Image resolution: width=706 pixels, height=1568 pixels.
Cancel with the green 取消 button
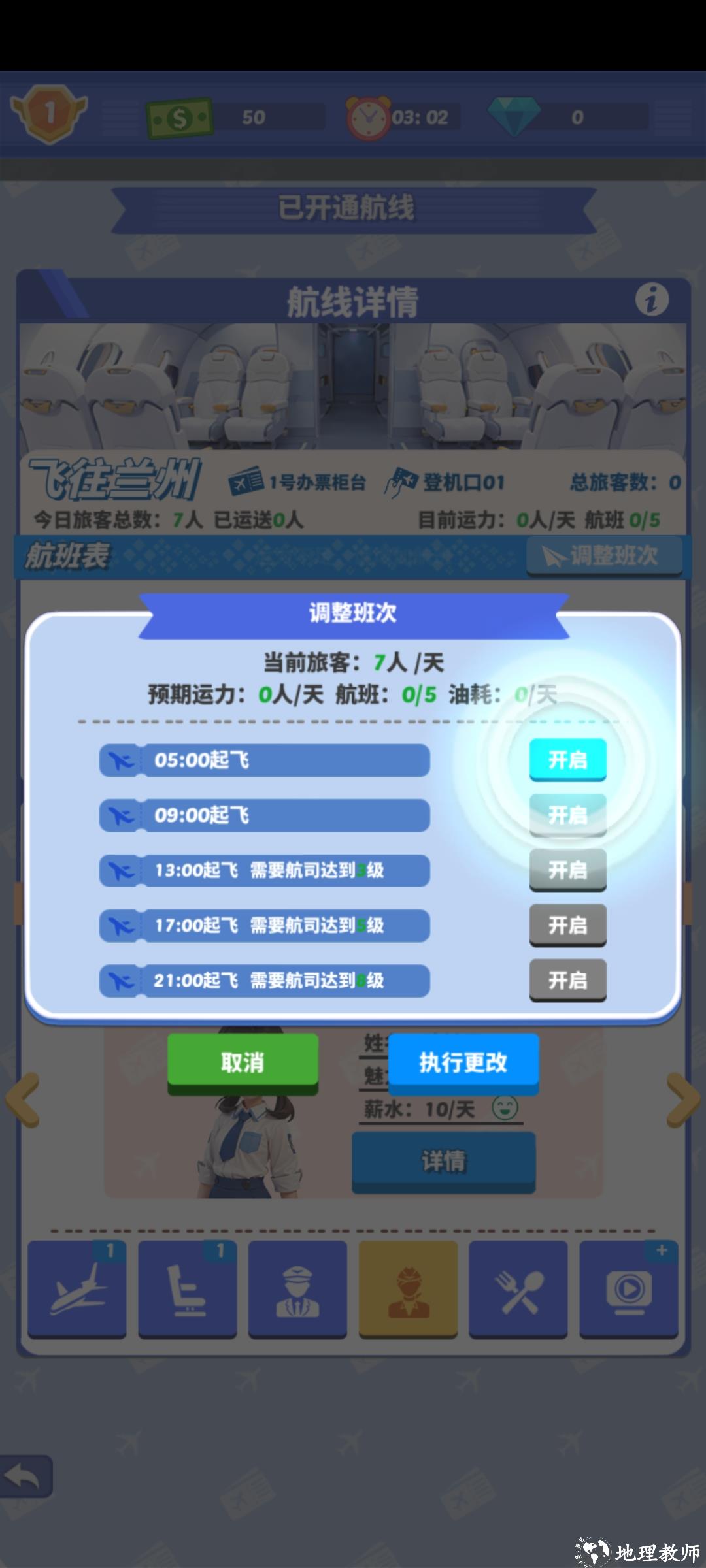point(243,1063)
